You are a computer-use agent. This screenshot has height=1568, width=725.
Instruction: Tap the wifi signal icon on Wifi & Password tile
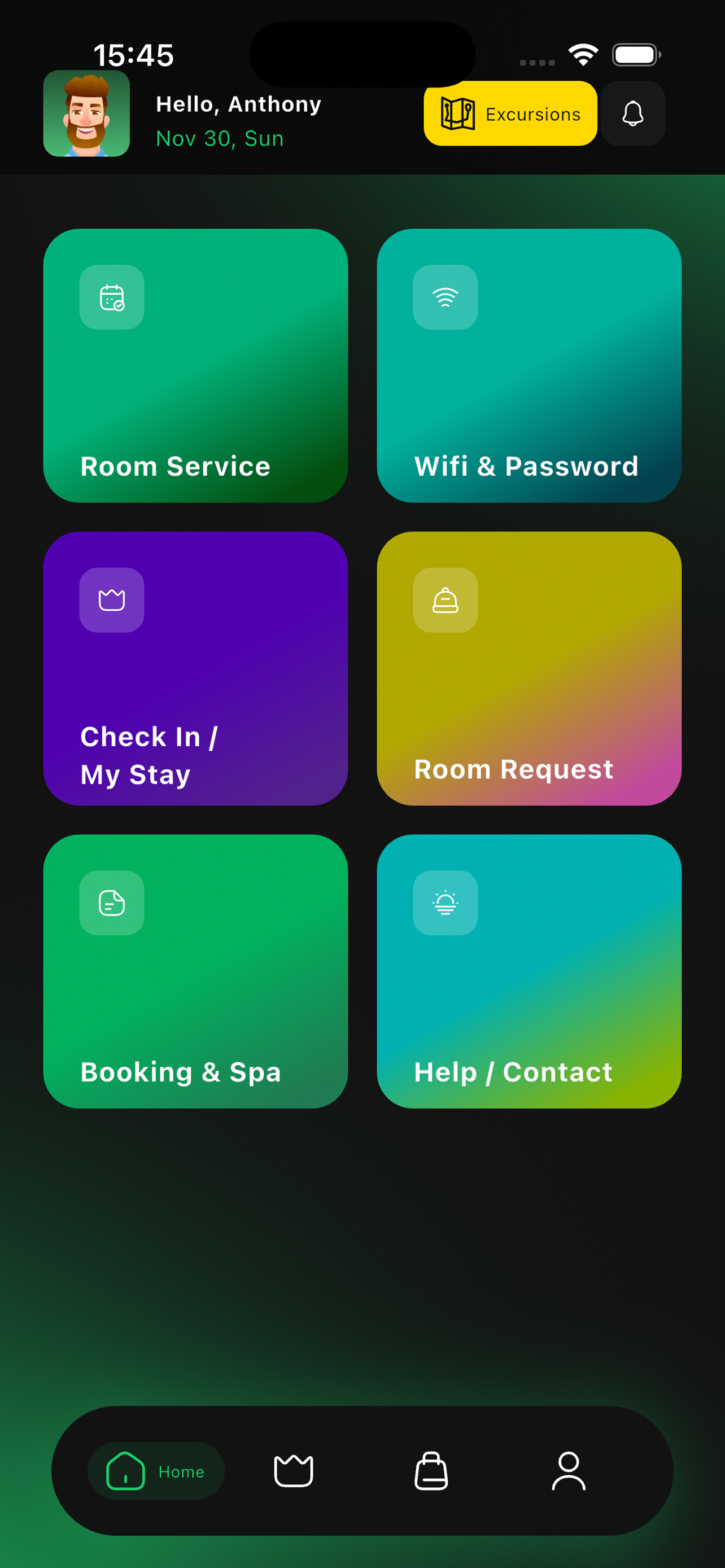coord(445,297)
